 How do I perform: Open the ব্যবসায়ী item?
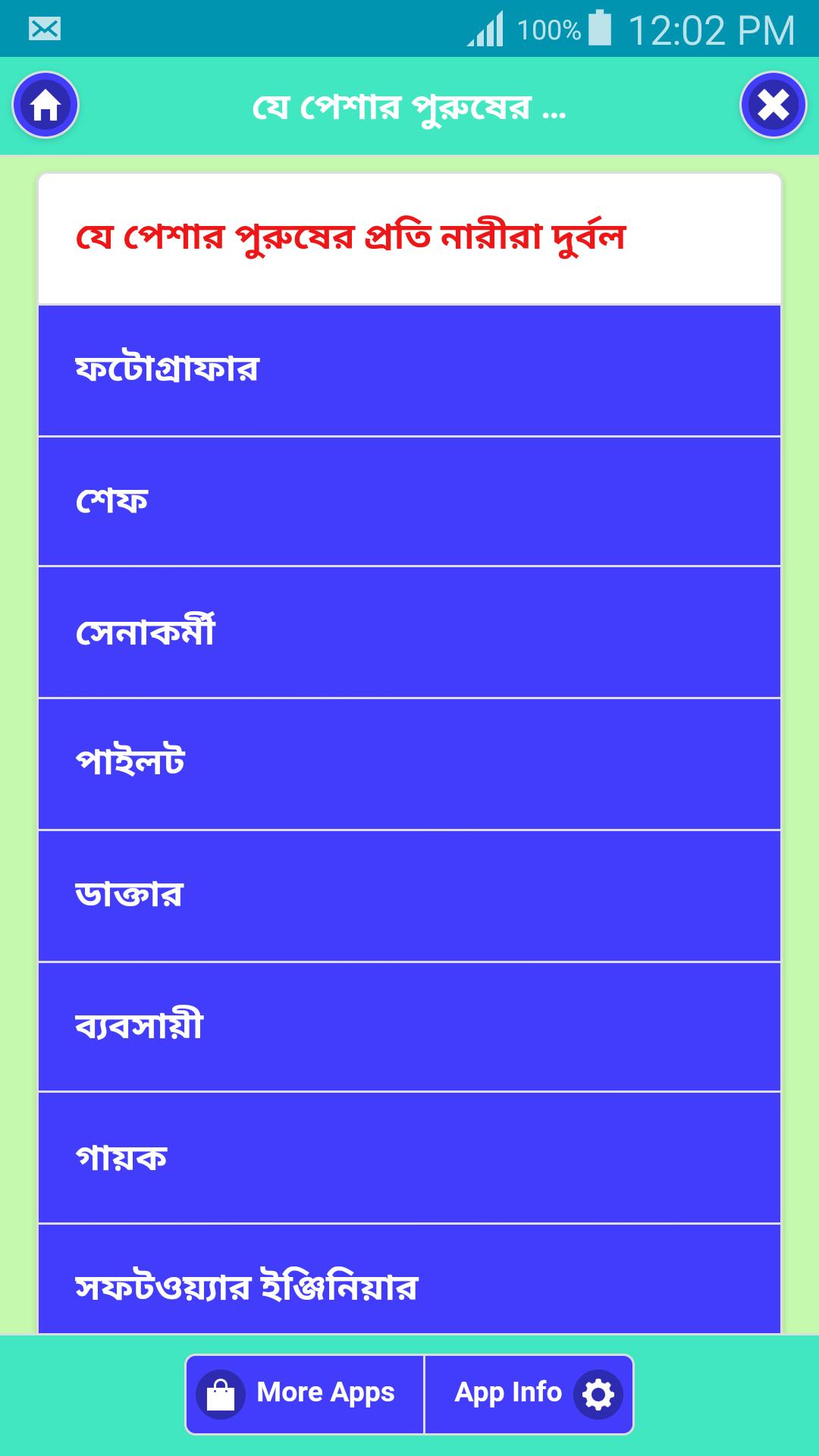point(409,1027)
